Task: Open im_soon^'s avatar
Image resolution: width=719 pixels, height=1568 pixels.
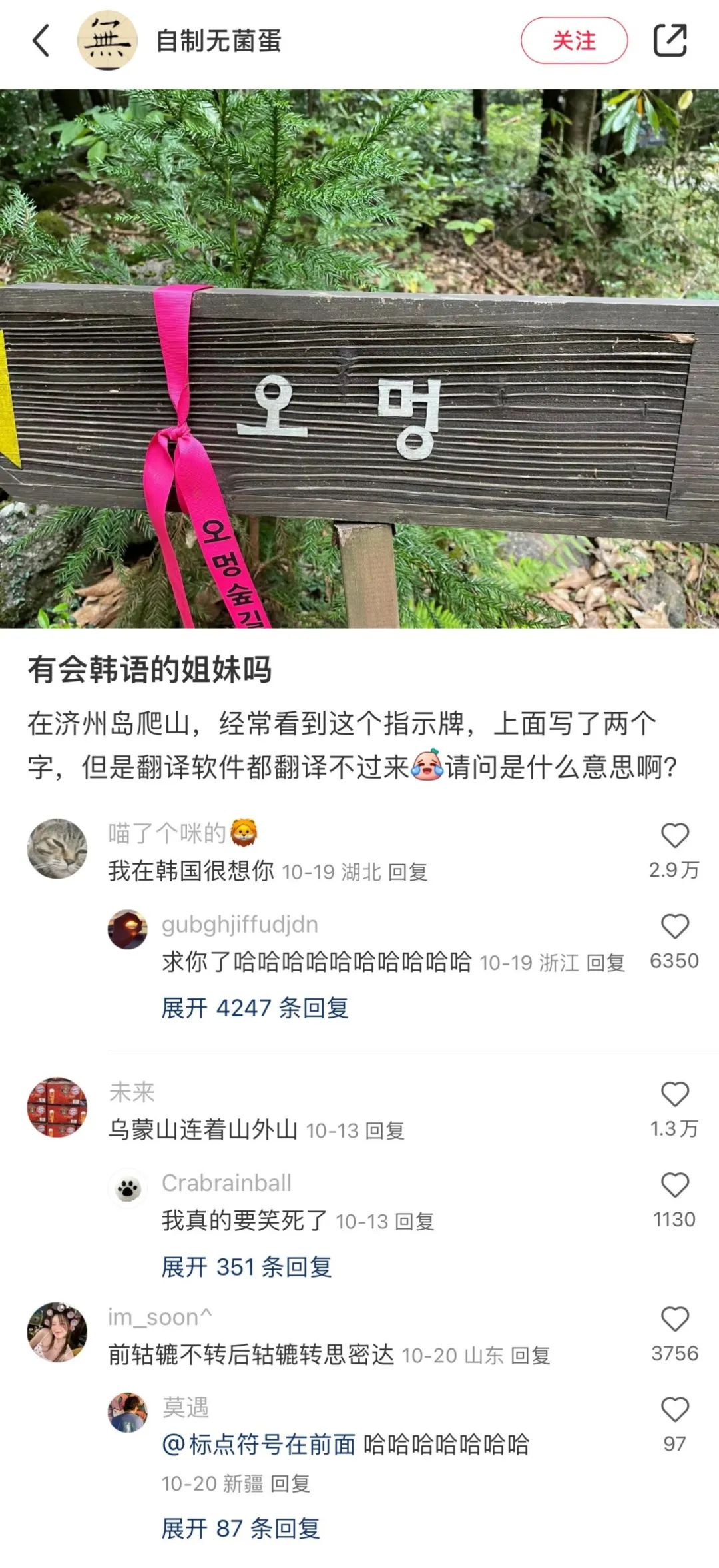Action: [57, 1332]
